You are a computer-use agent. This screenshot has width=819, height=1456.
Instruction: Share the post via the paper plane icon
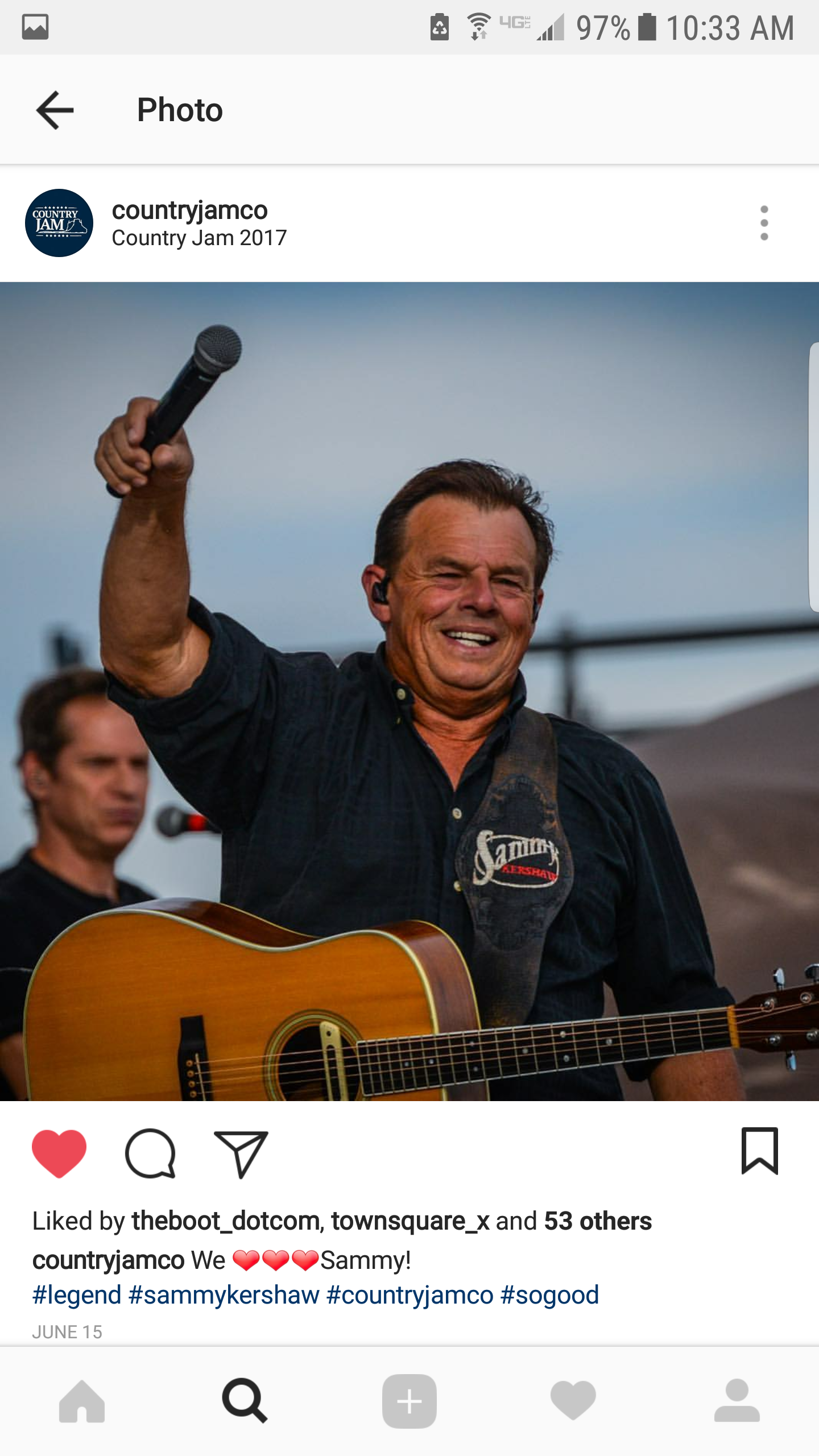tap(241, 1154)
